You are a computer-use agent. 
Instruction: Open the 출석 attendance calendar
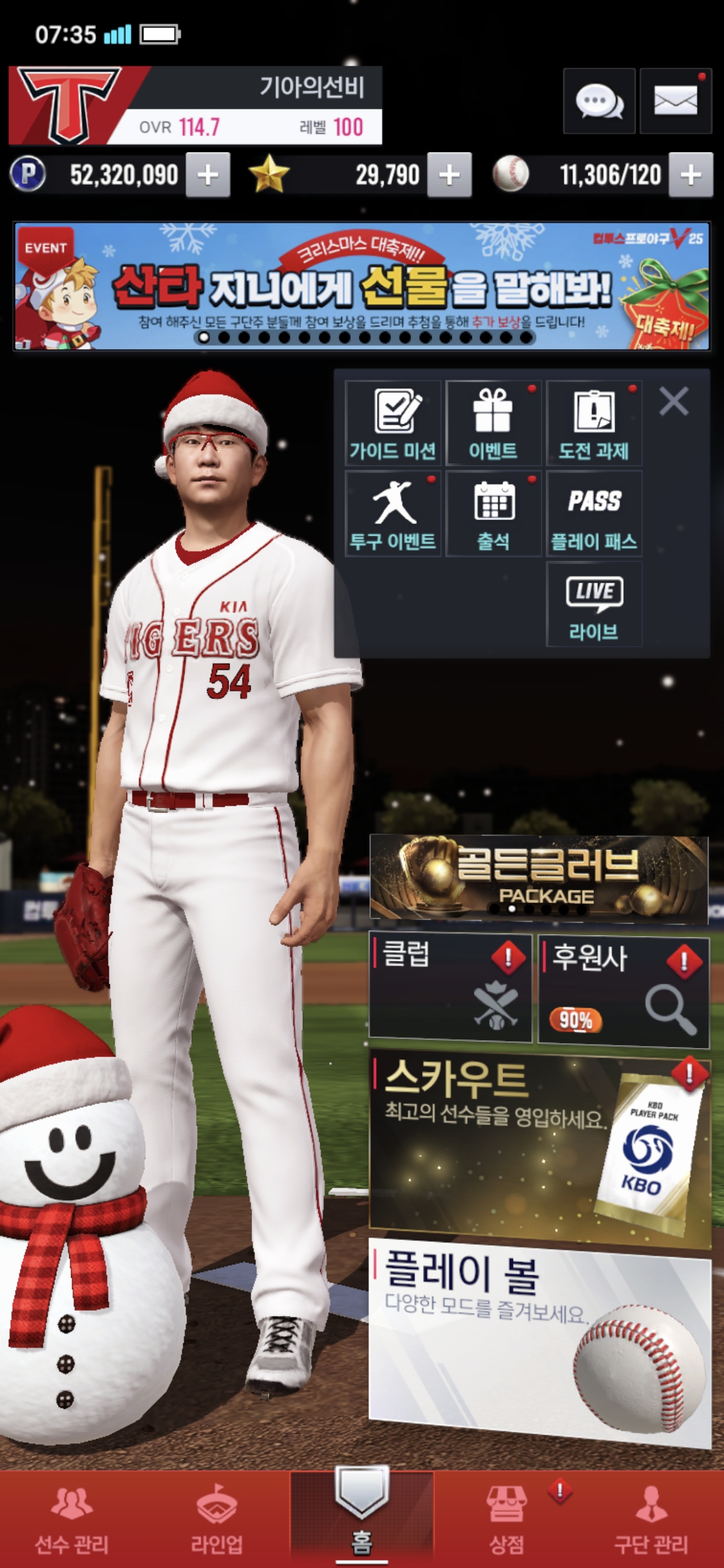pos(493,514)
